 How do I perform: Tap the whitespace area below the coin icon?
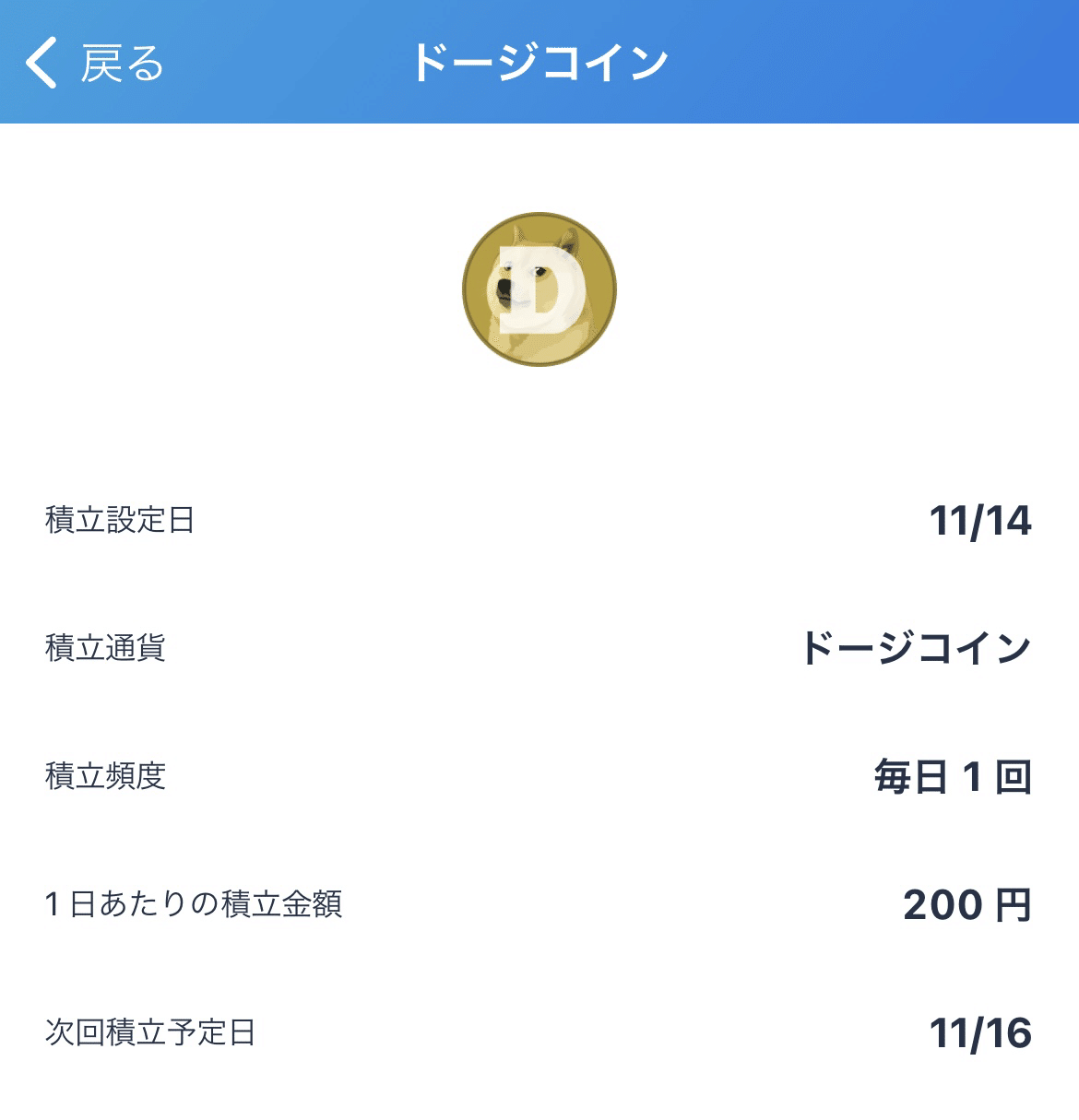pyautogui.click(x=539, y=424)
